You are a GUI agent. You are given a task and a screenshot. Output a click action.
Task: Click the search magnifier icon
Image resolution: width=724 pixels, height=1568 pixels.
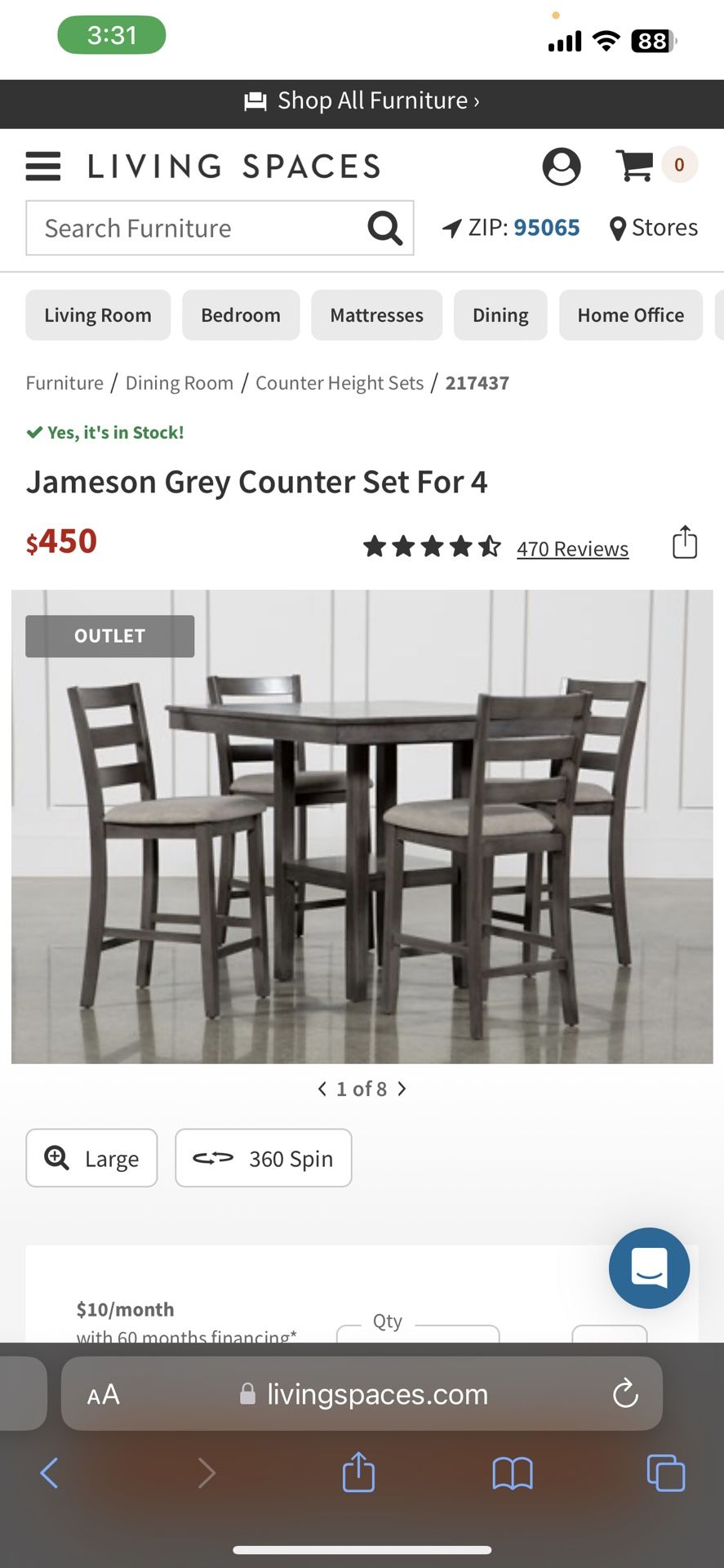[x=384, y=229]
